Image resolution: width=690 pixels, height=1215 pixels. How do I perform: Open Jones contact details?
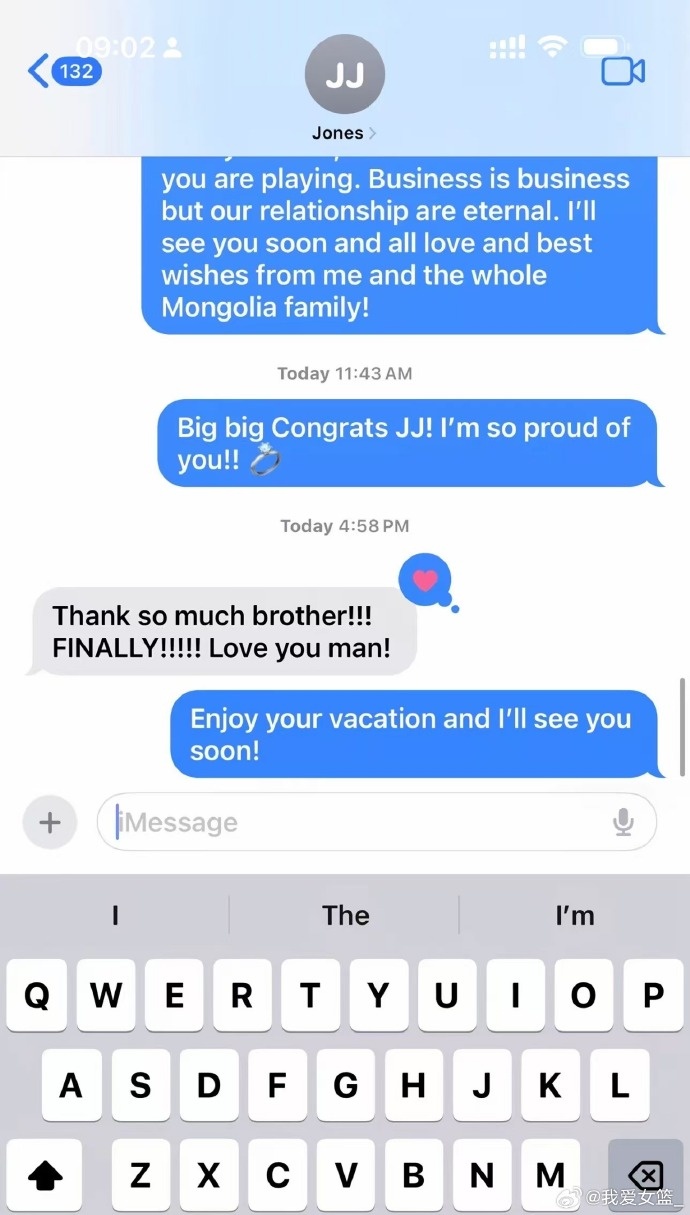[344, 90]
